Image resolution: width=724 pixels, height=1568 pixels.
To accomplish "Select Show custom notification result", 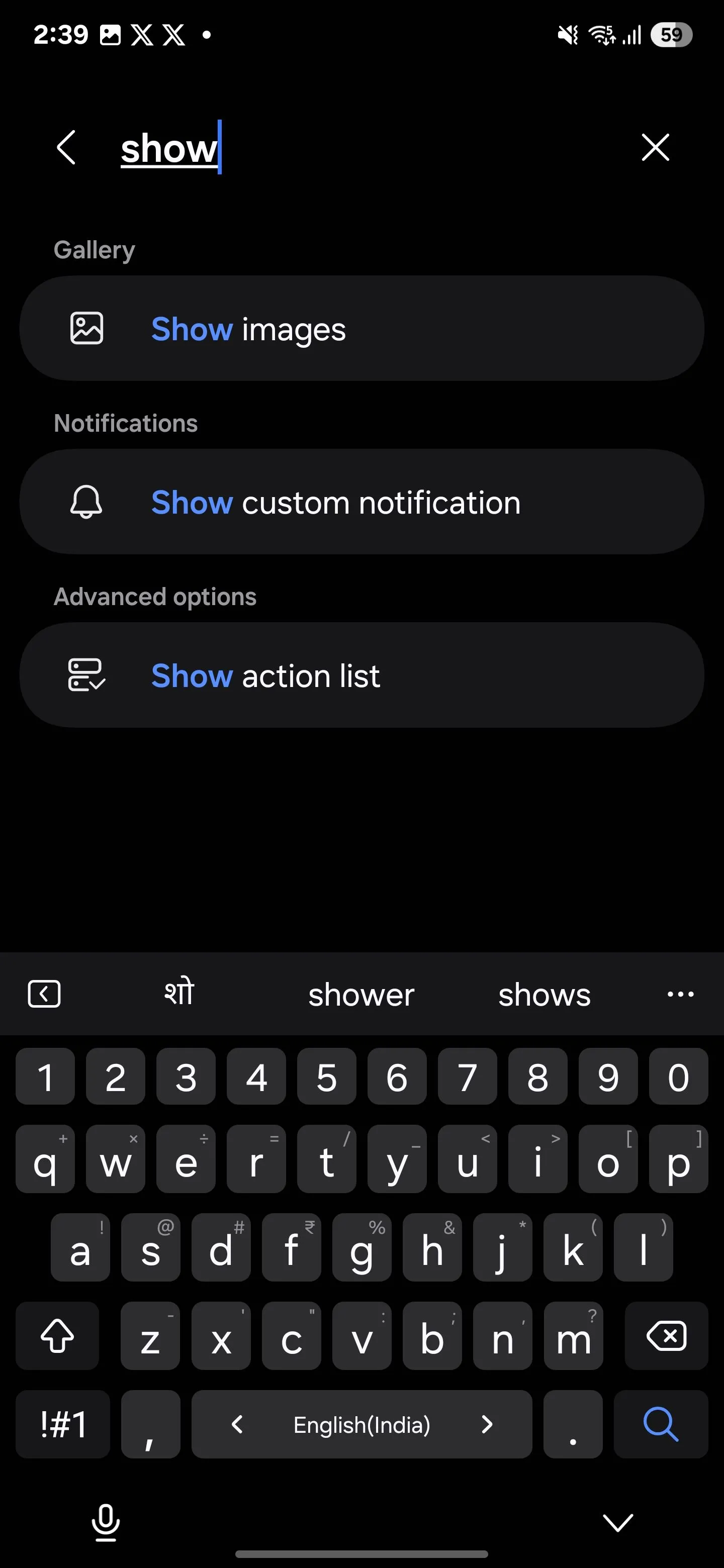I will (361, 502).
